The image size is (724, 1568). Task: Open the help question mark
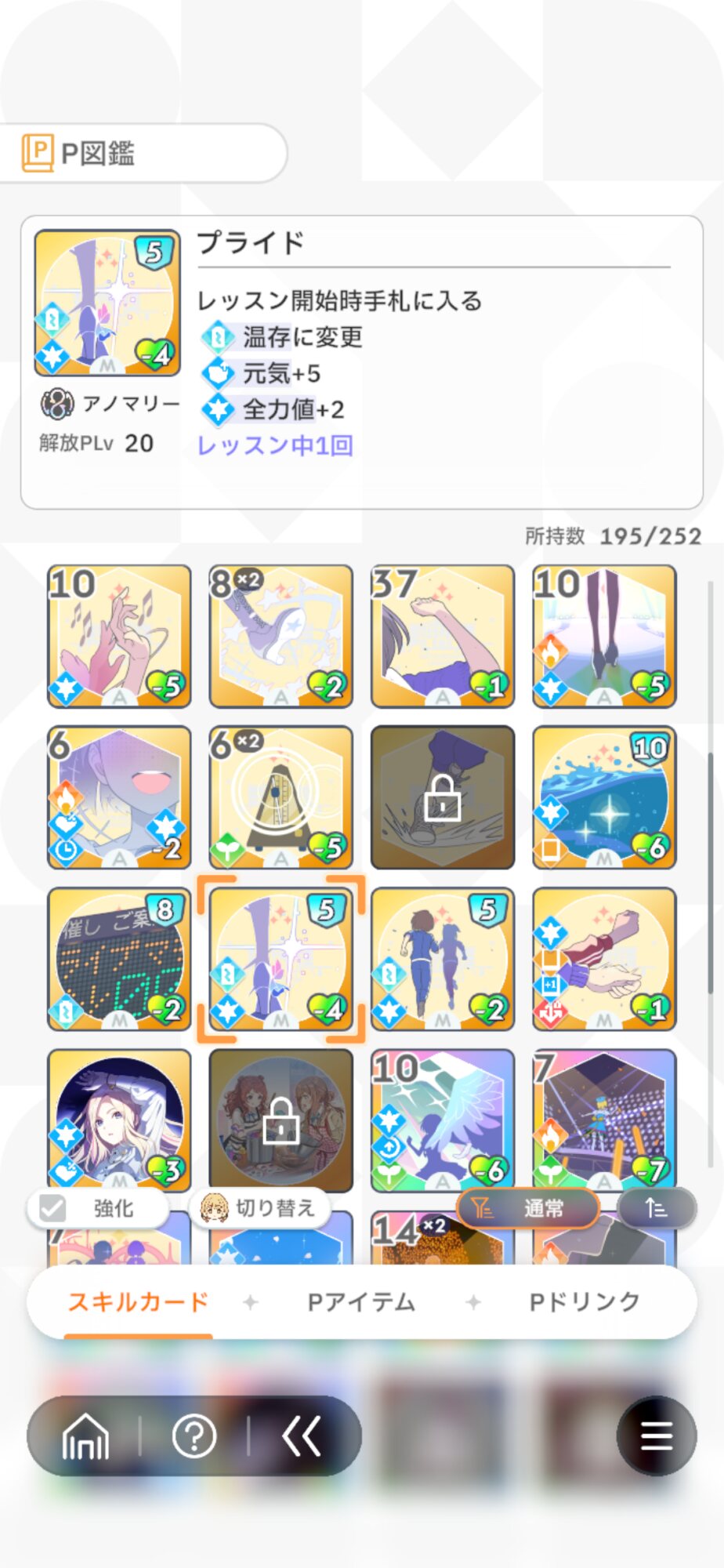pyautogui.click(x=194, y=1436)
